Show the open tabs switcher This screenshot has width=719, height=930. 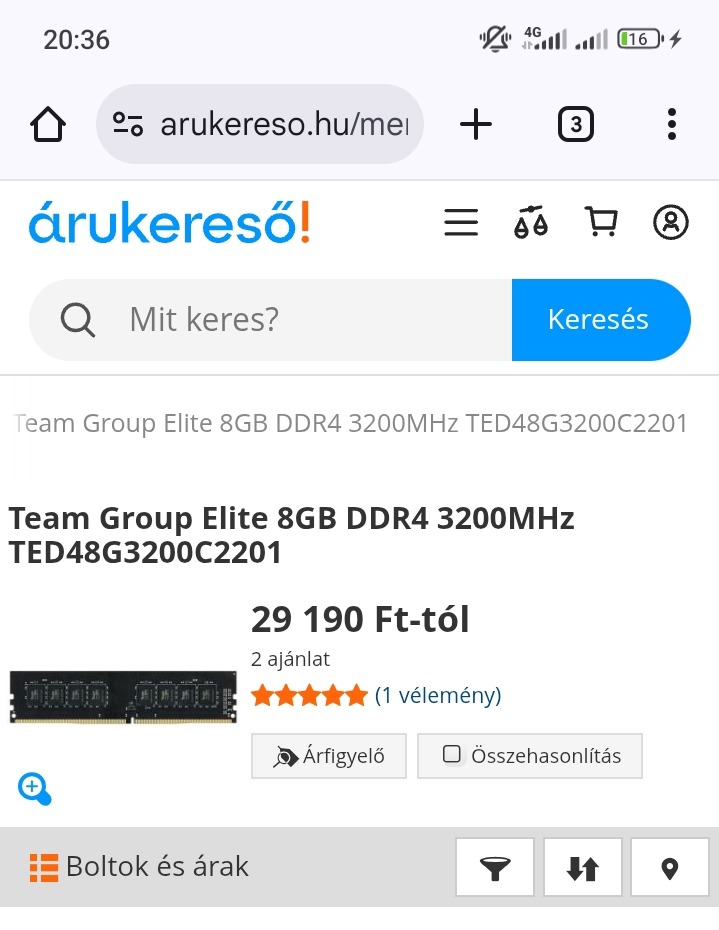575,125
